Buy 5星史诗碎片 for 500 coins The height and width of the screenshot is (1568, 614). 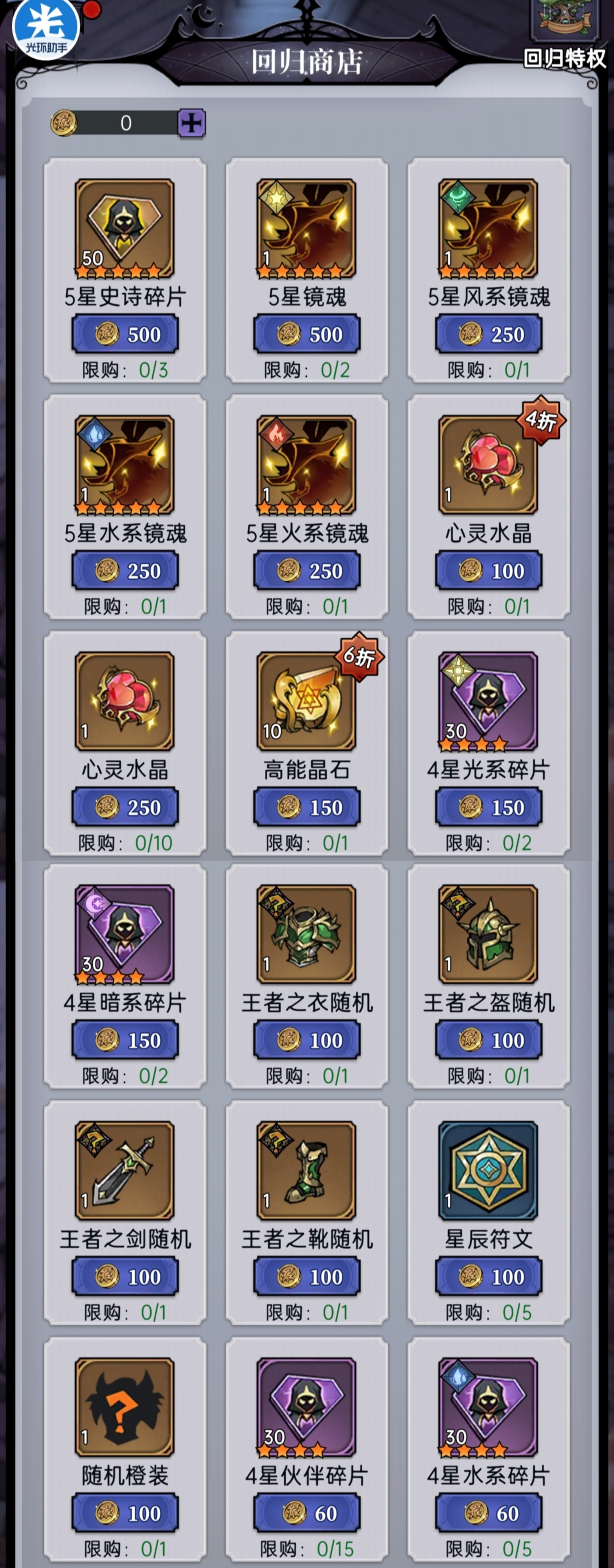point(125,334)
